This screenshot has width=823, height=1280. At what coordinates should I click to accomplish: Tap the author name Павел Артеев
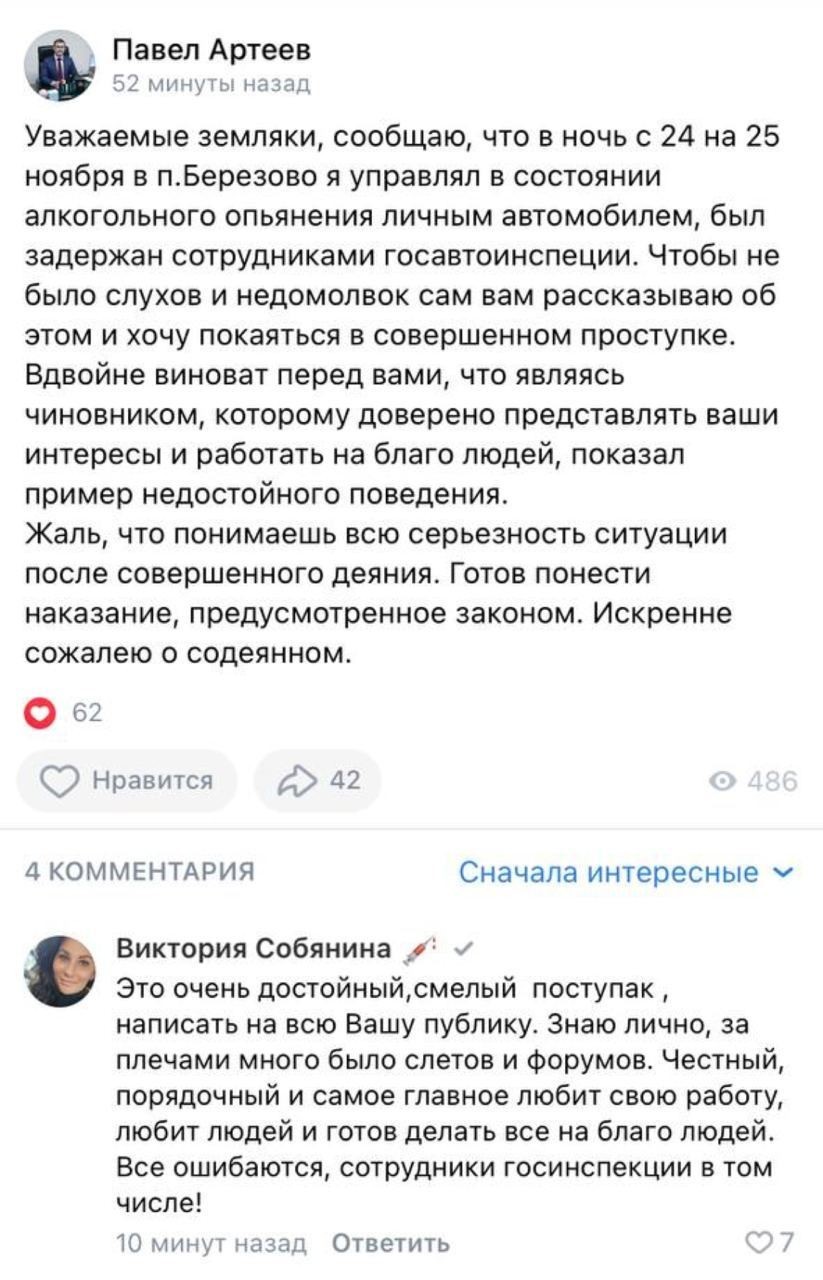211,49
